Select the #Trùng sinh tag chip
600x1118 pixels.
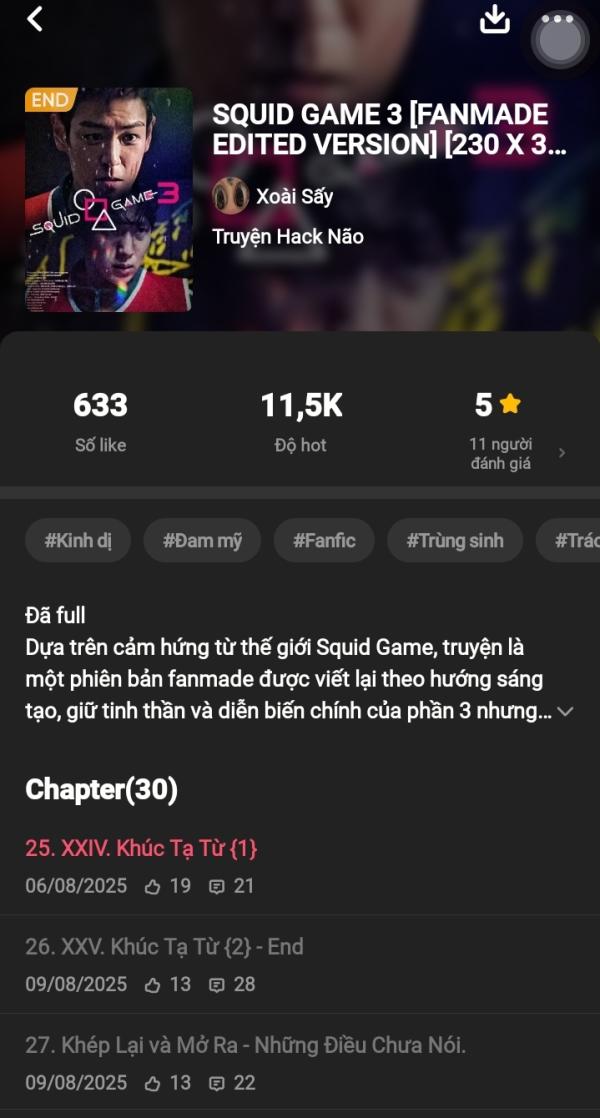(x=454, y=541)
